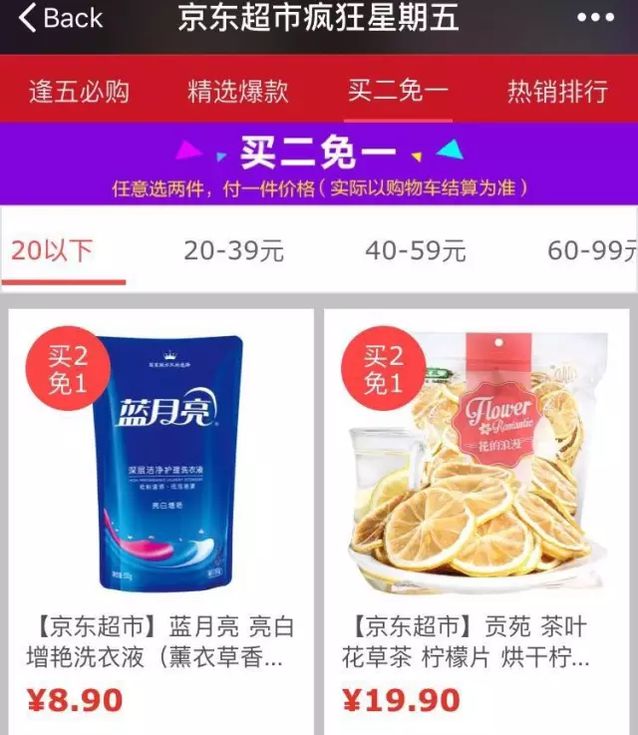Select the 20以下 price range

52,250
